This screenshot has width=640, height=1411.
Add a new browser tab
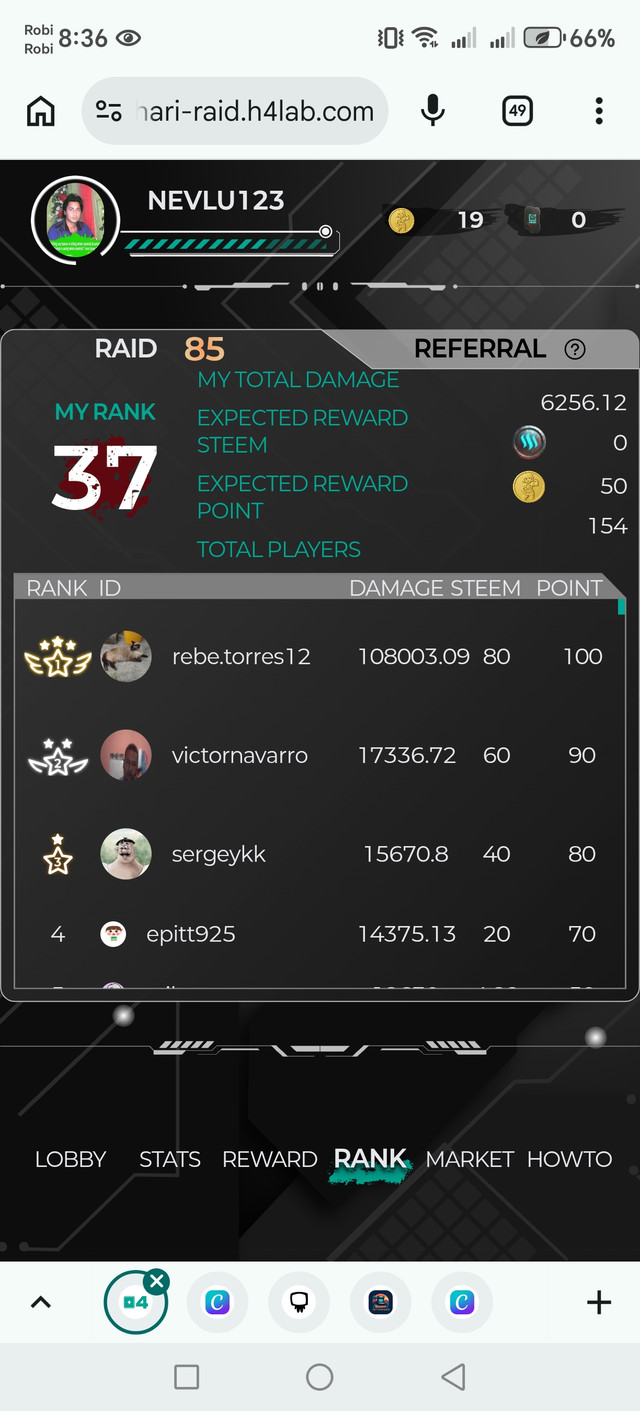point(598,1302)
